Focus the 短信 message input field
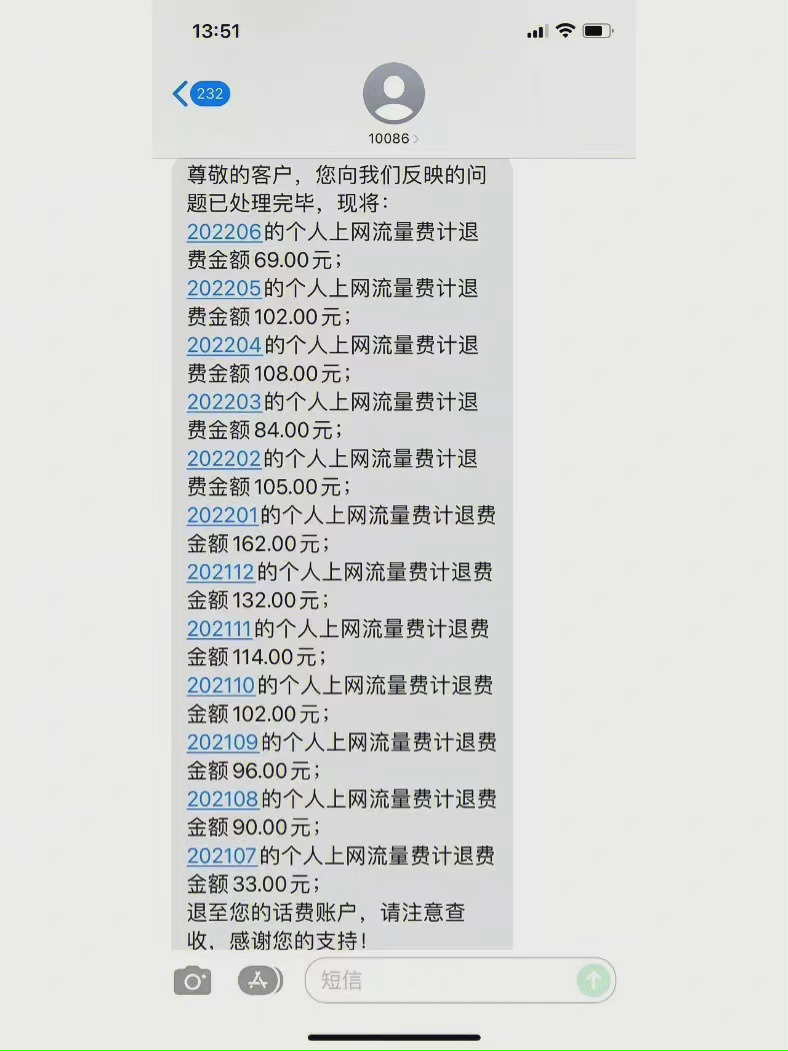The image size is (788, 1051). click(x=440, y=981)
